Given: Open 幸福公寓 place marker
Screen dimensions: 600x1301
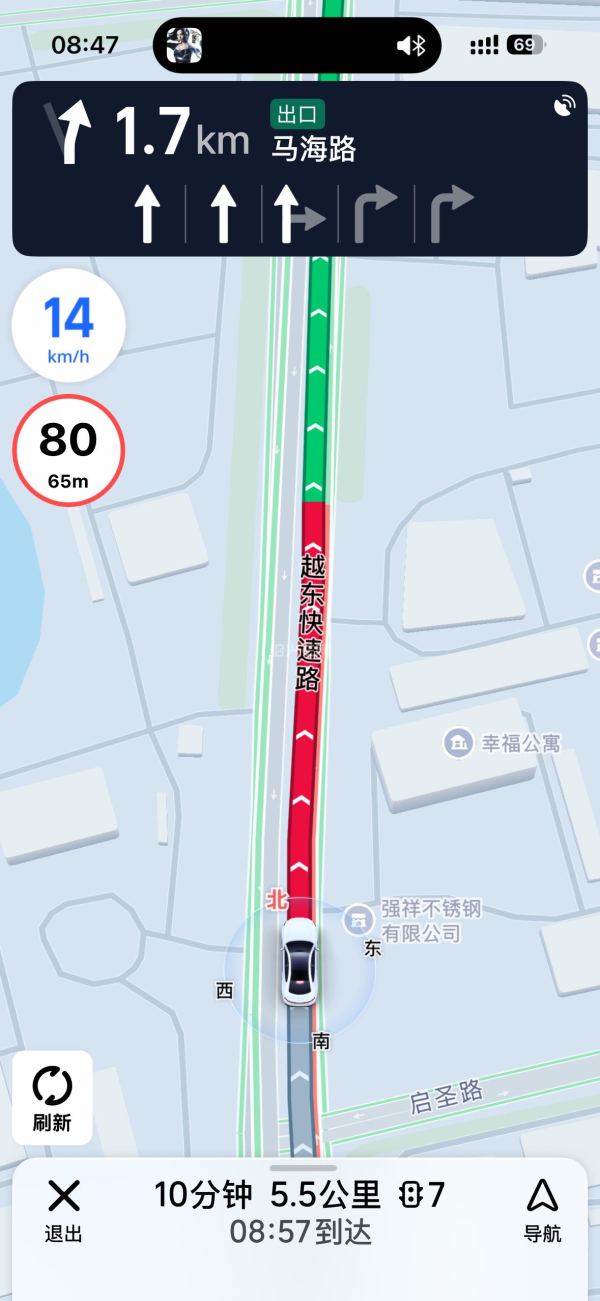Looking at the screenshot, I should click(x=459, y=743).
